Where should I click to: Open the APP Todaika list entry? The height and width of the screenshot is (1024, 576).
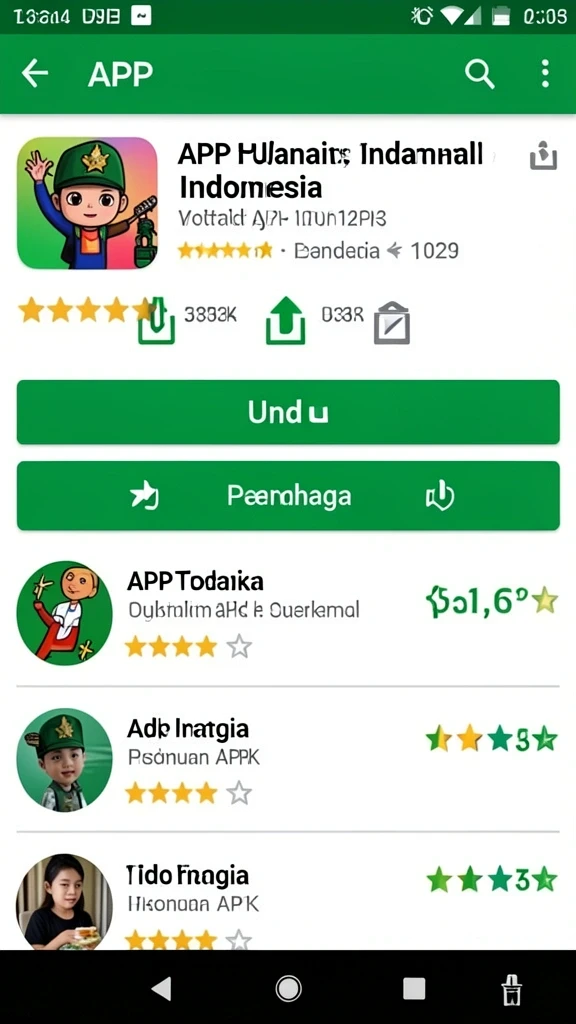288,613
